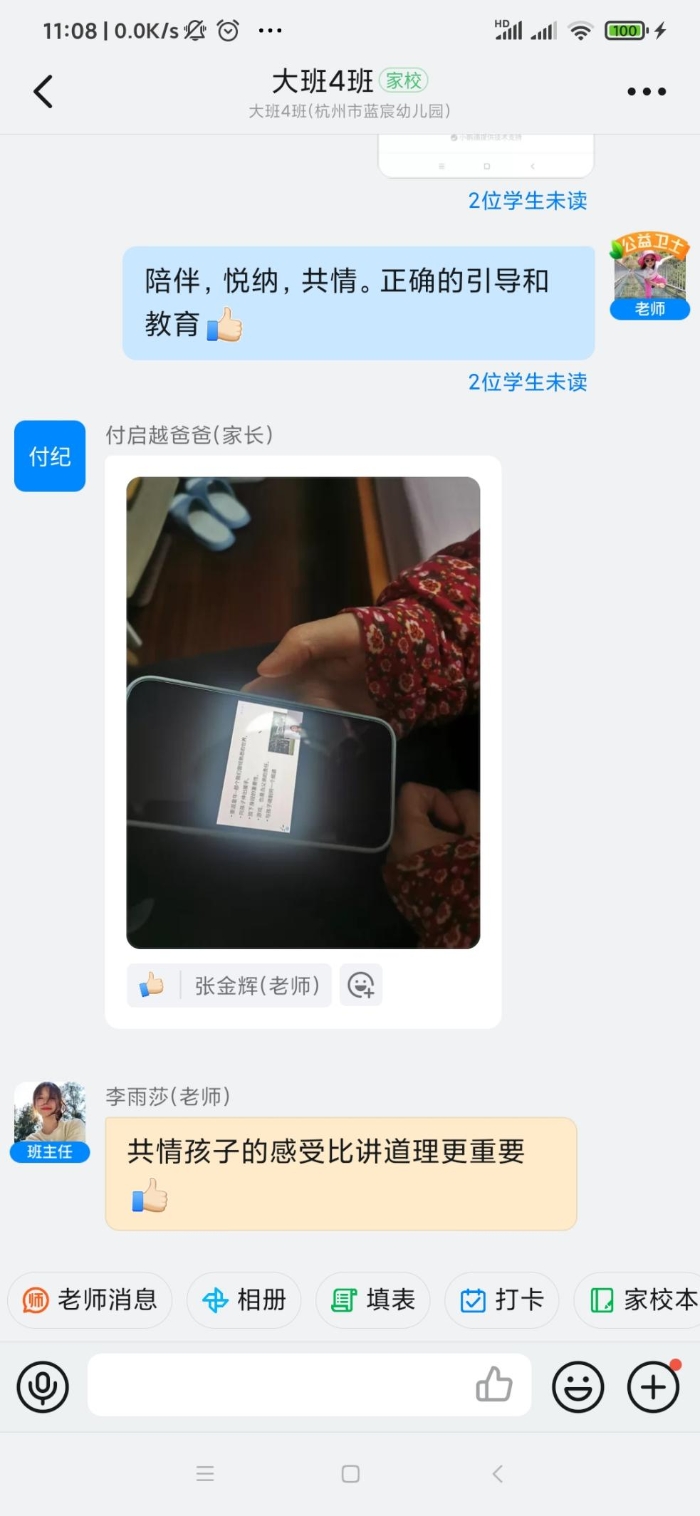Open the plus attachment menu
Screen dimensions: 700x1516
[652, 1386]
